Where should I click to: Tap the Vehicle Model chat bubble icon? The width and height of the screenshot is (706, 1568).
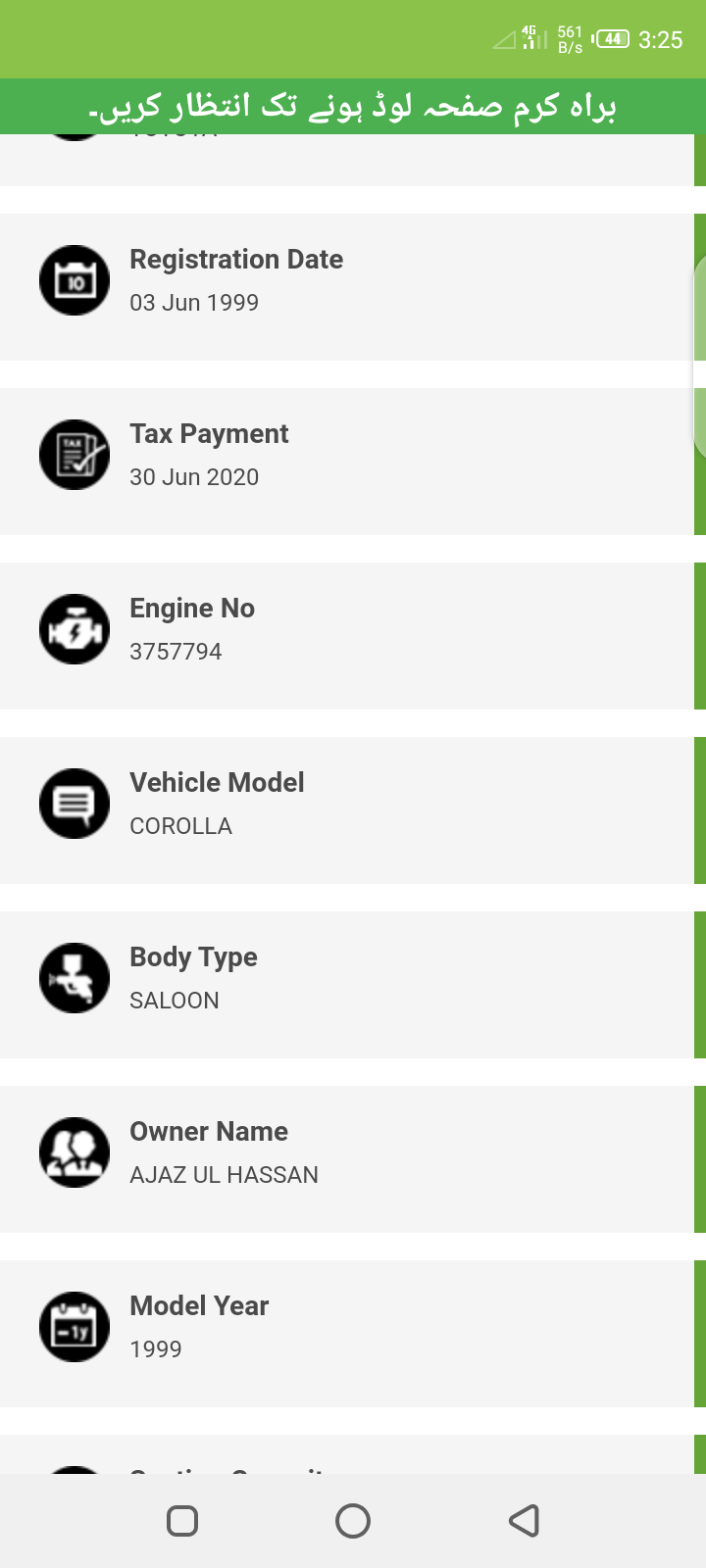[x=74, y=804]
